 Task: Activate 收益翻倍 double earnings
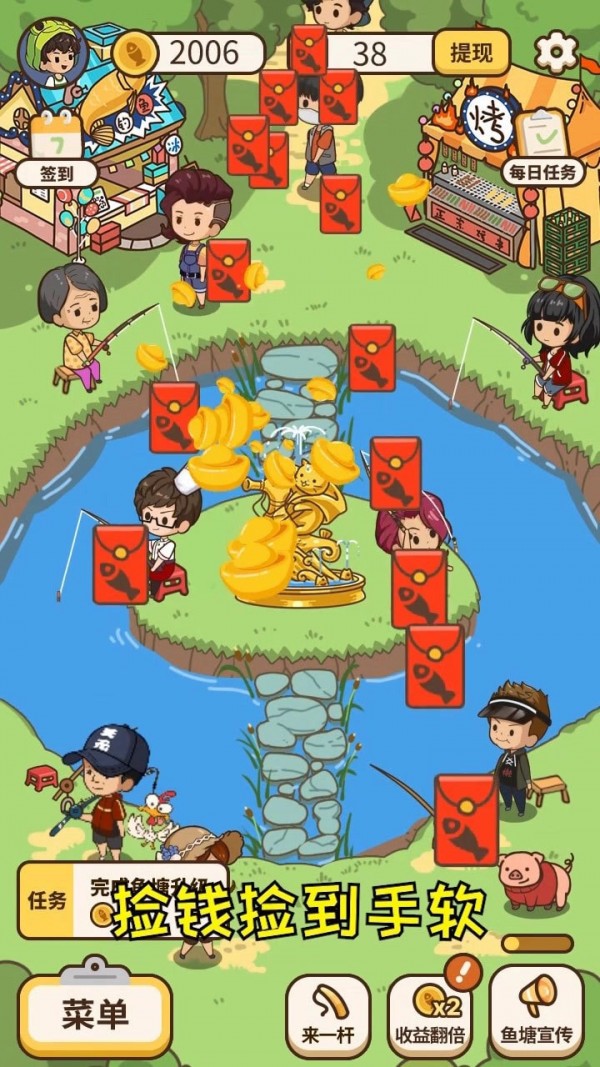coord(430,1012)
